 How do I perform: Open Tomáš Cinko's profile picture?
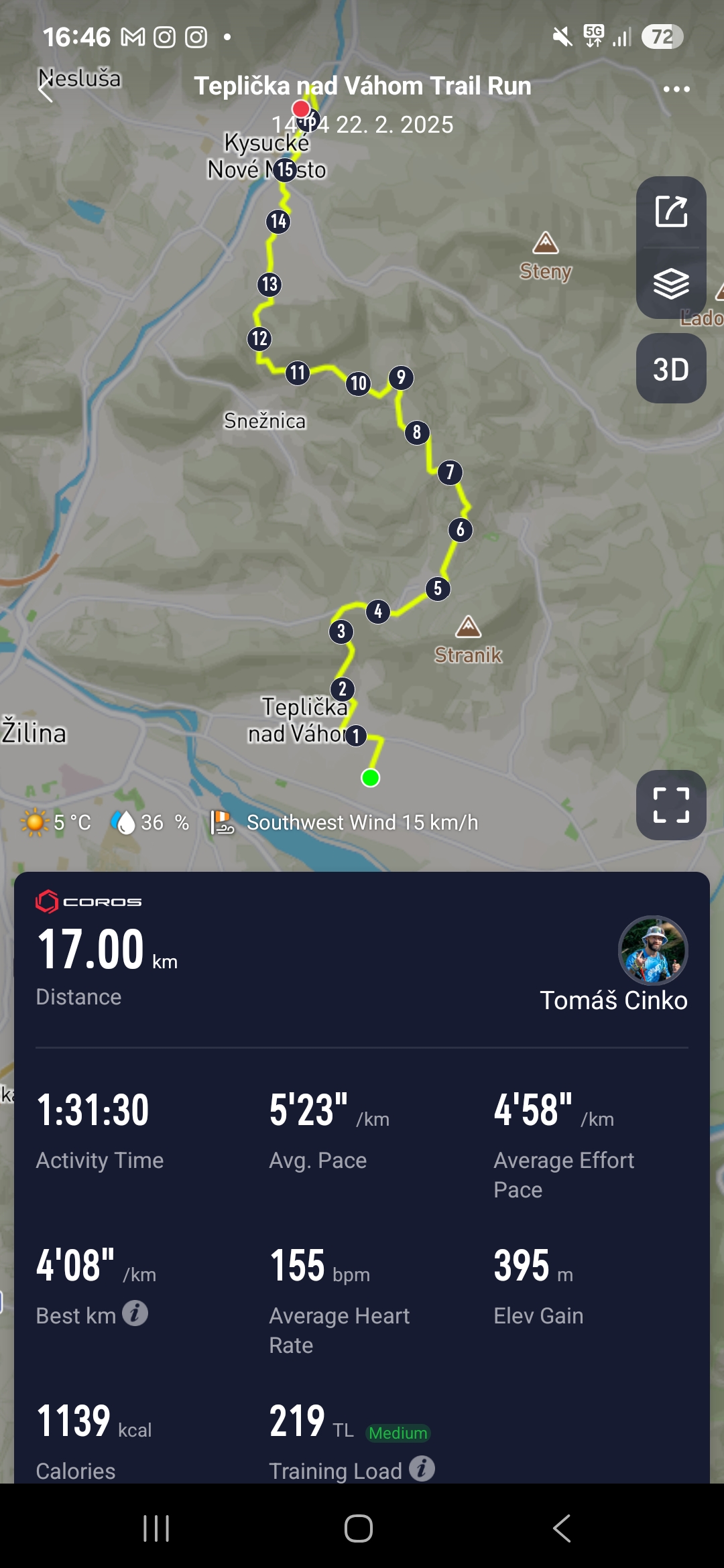[x=653, y=950]
